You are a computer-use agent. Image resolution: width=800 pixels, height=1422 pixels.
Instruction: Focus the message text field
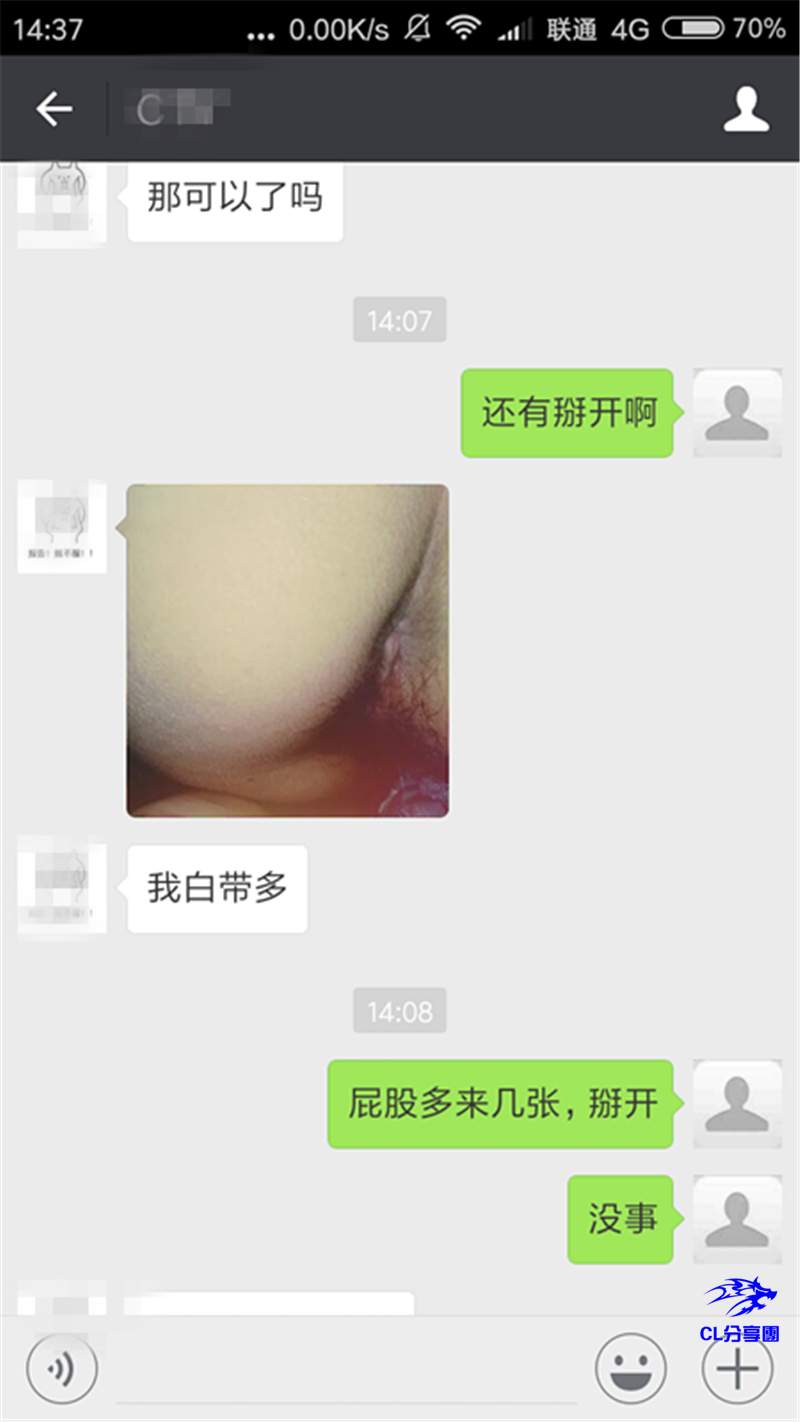345,1370
